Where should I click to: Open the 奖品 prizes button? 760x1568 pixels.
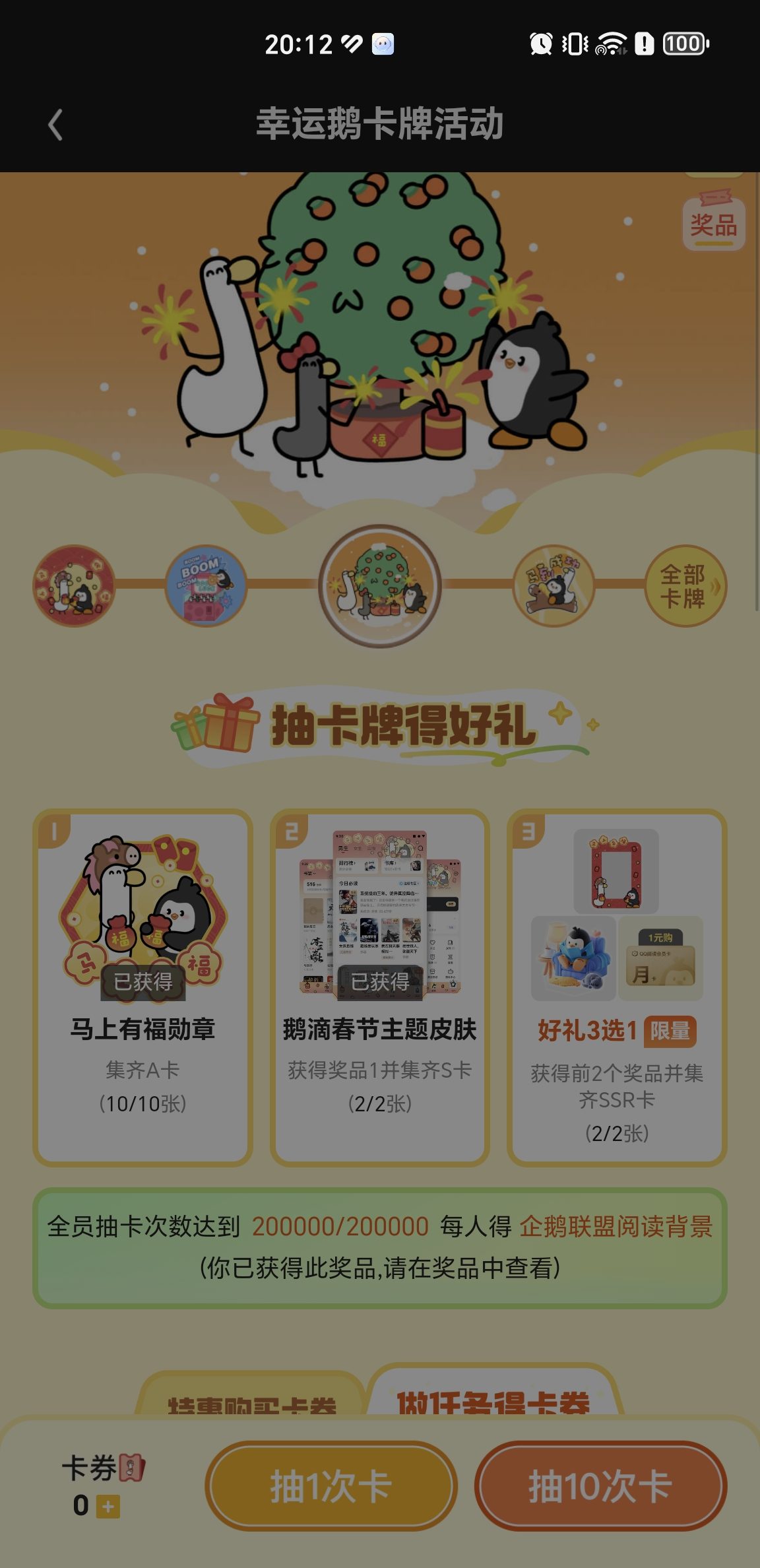click(x=713, y=222)
